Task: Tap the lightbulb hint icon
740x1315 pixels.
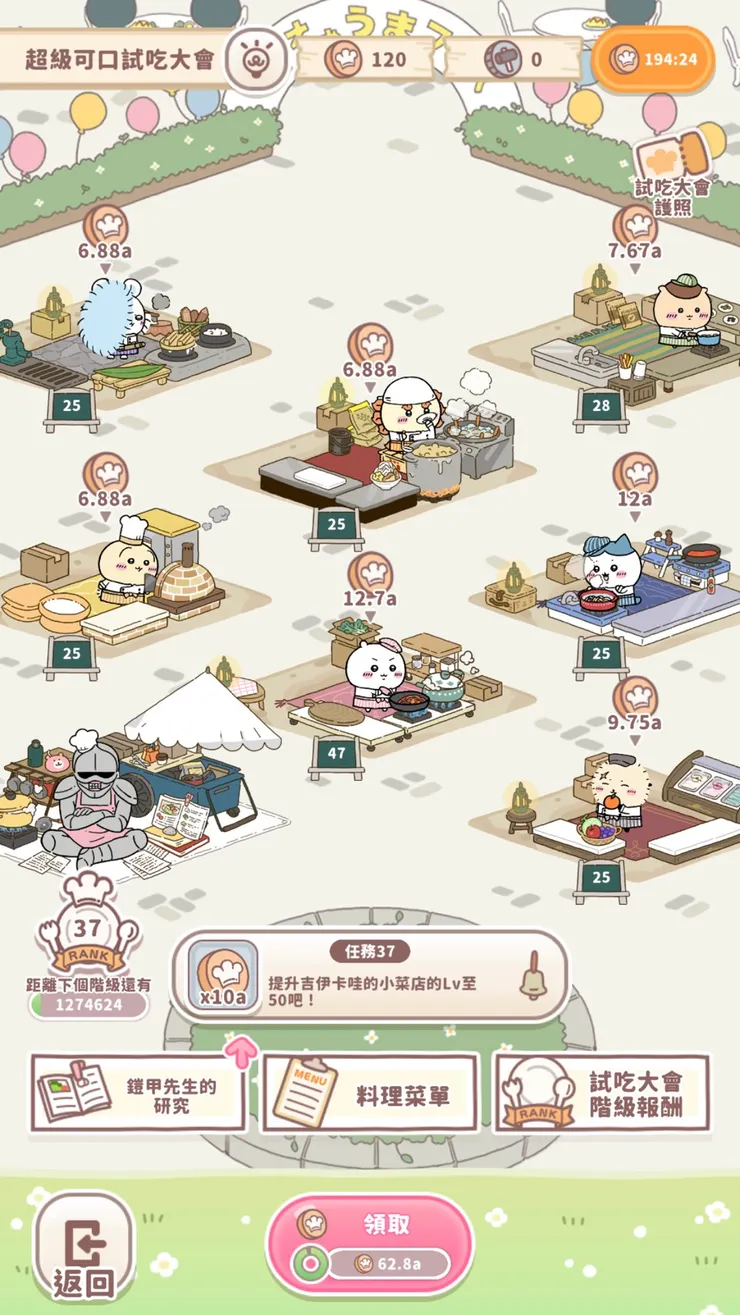Action: [x=256, y=60]
